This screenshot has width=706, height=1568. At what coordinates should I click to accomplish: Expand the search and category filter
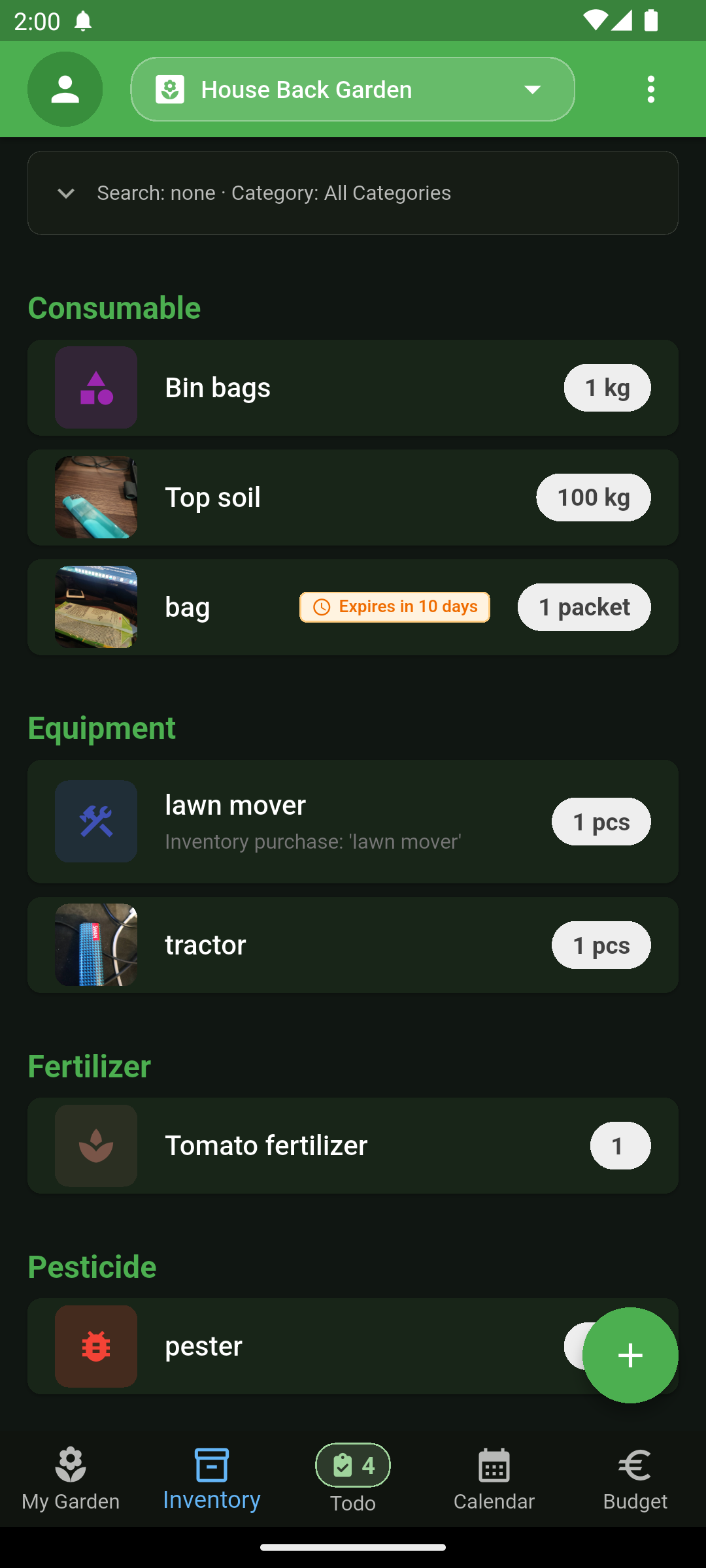click(x=352, y=193)
